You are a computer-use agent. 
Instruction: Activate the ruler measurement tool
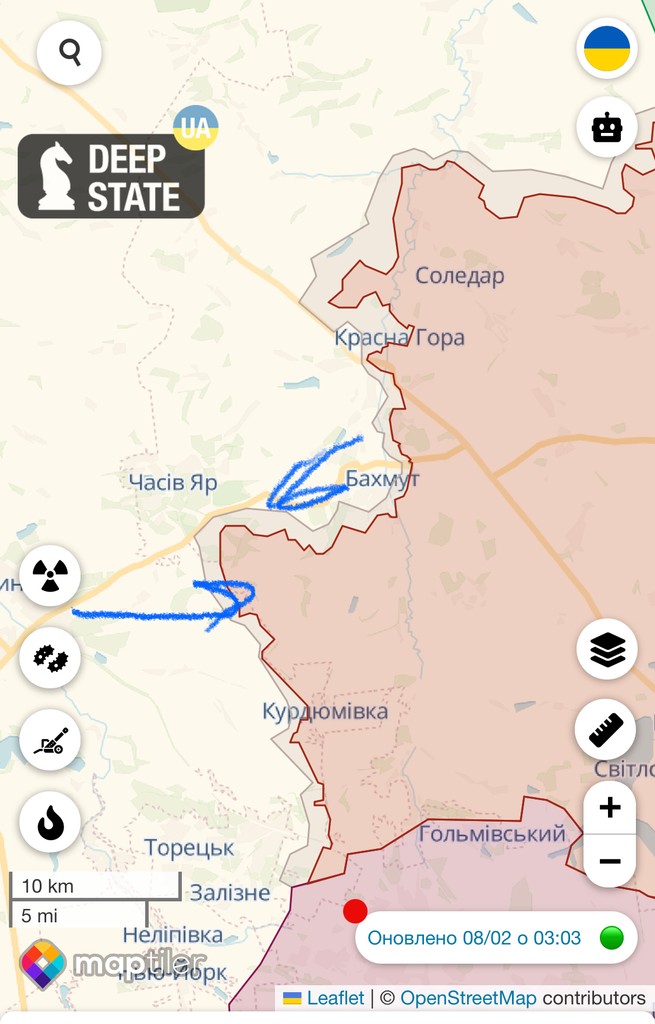point(606,731)
